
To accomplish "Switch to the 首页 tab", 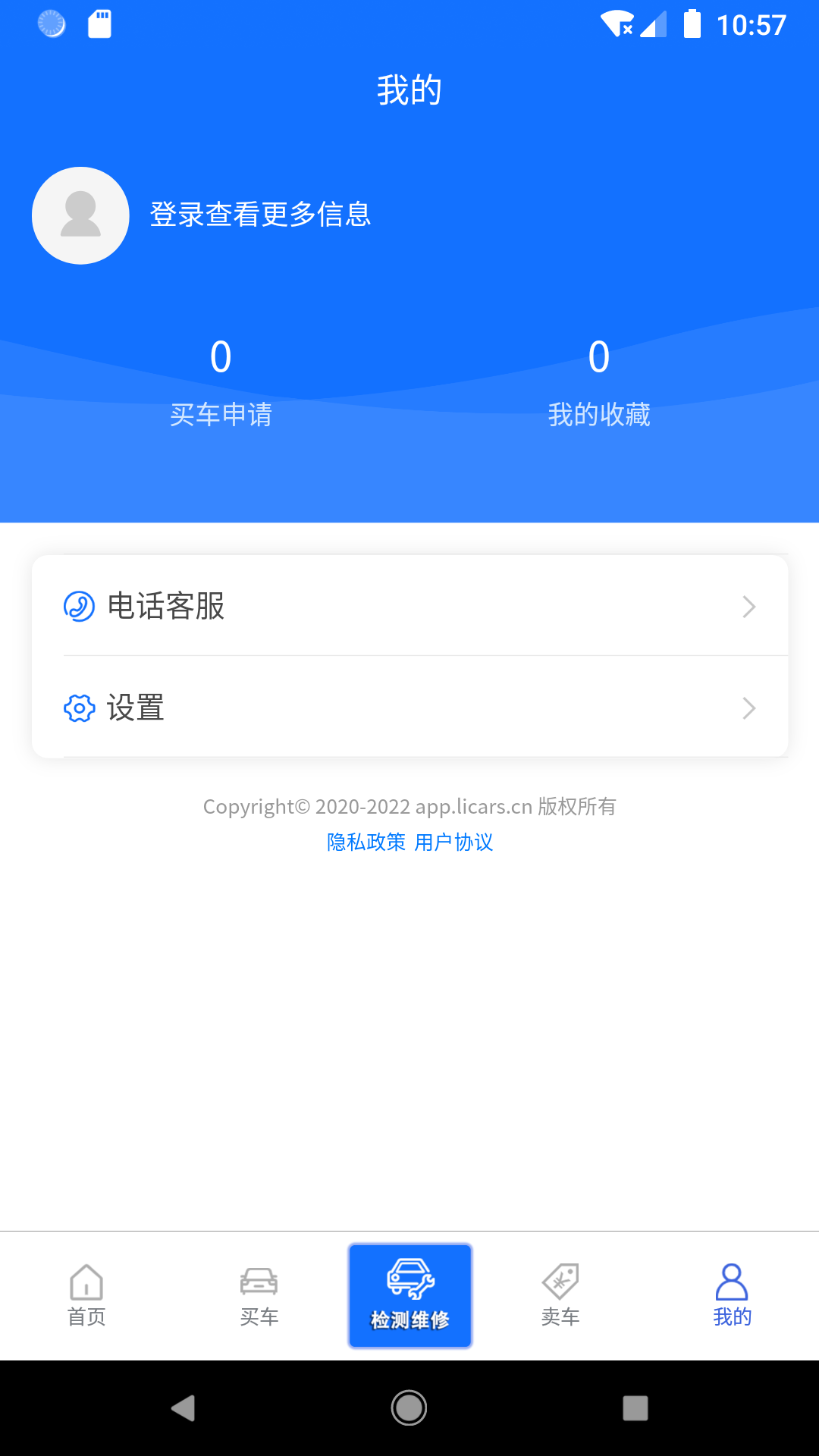I will 86,1295.
